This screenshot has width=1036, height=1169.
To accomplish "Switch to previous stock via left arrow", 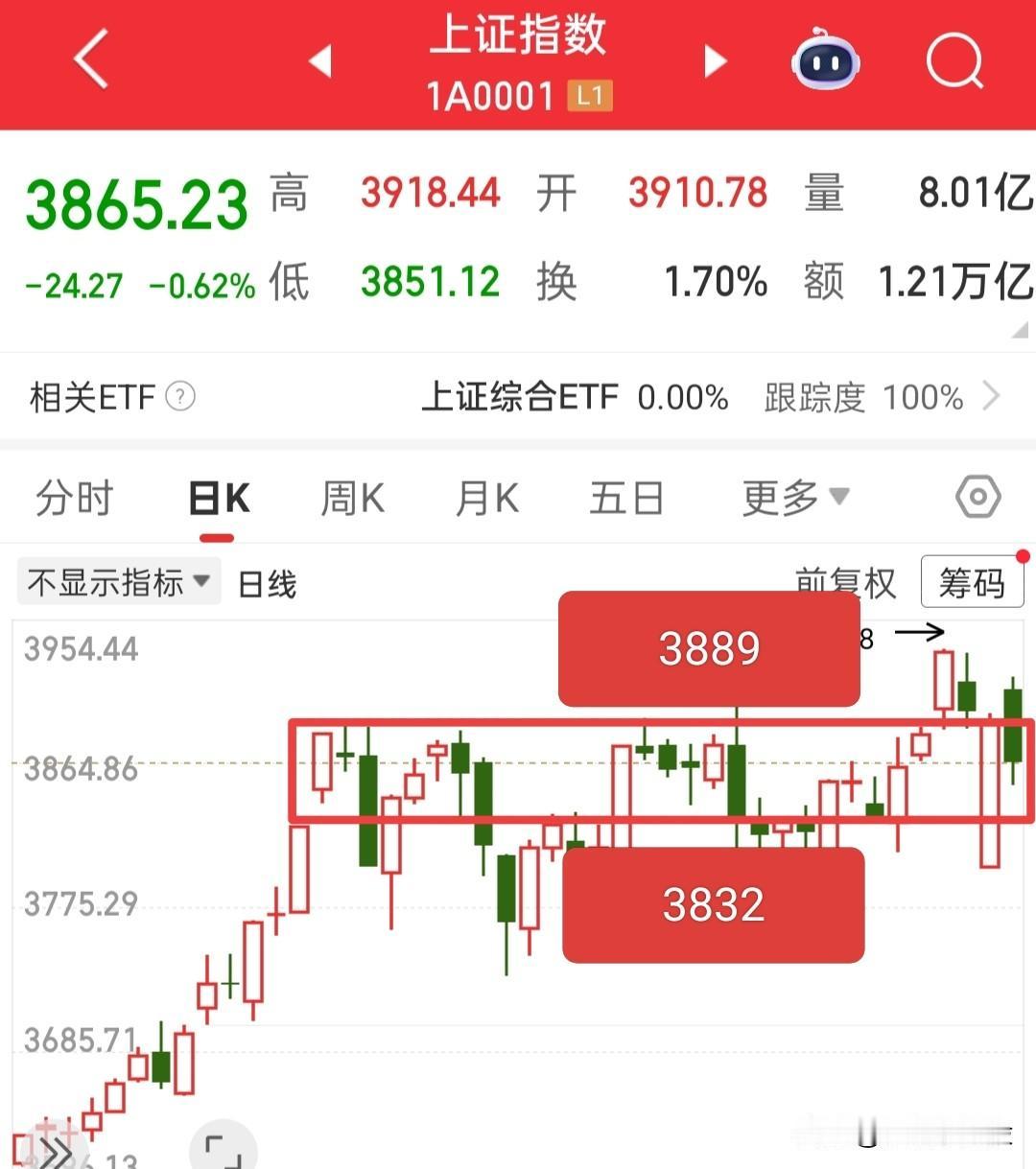I will [x=320, y=59].
